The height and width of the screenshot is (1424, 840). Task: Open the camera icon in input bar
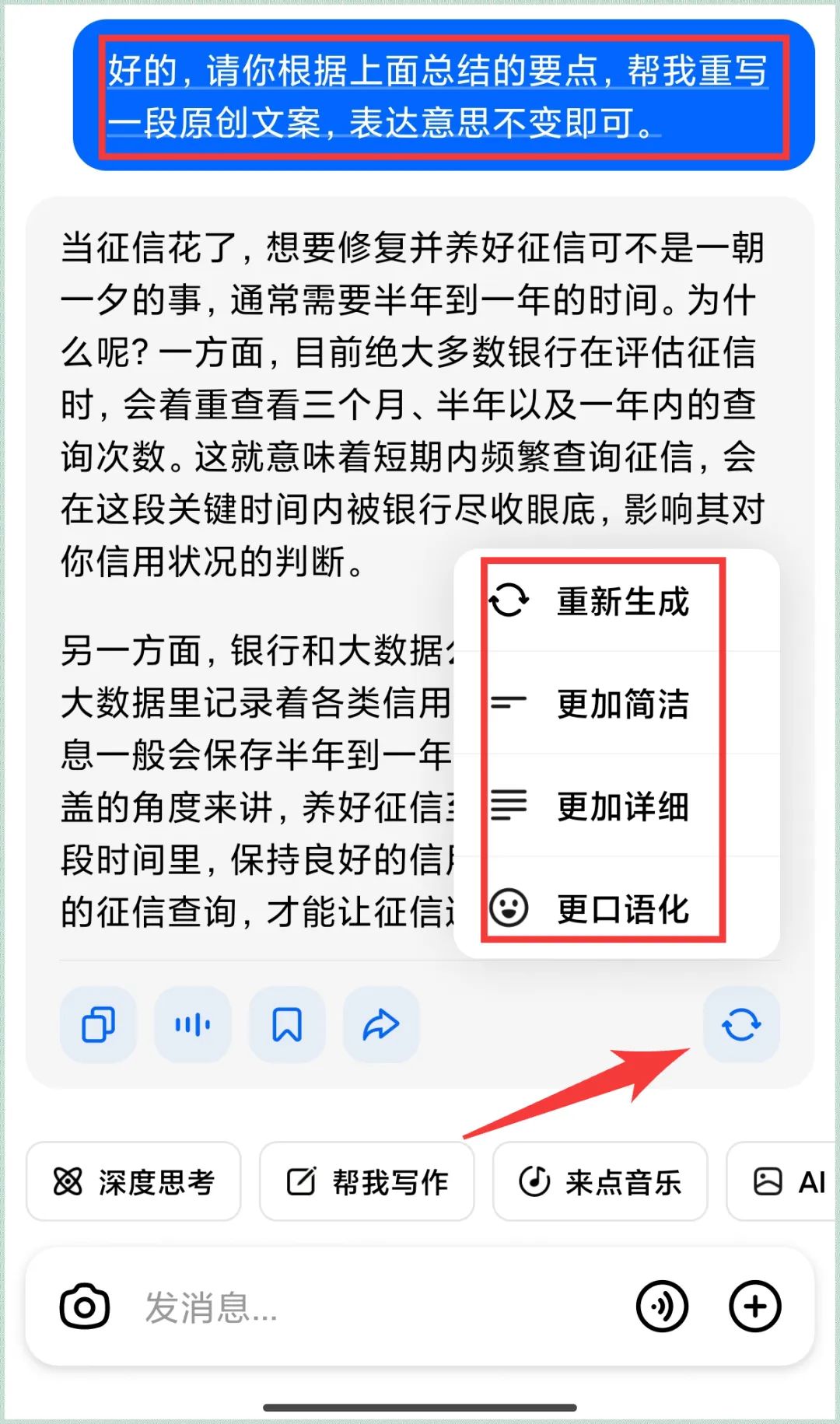(84, 1307)
